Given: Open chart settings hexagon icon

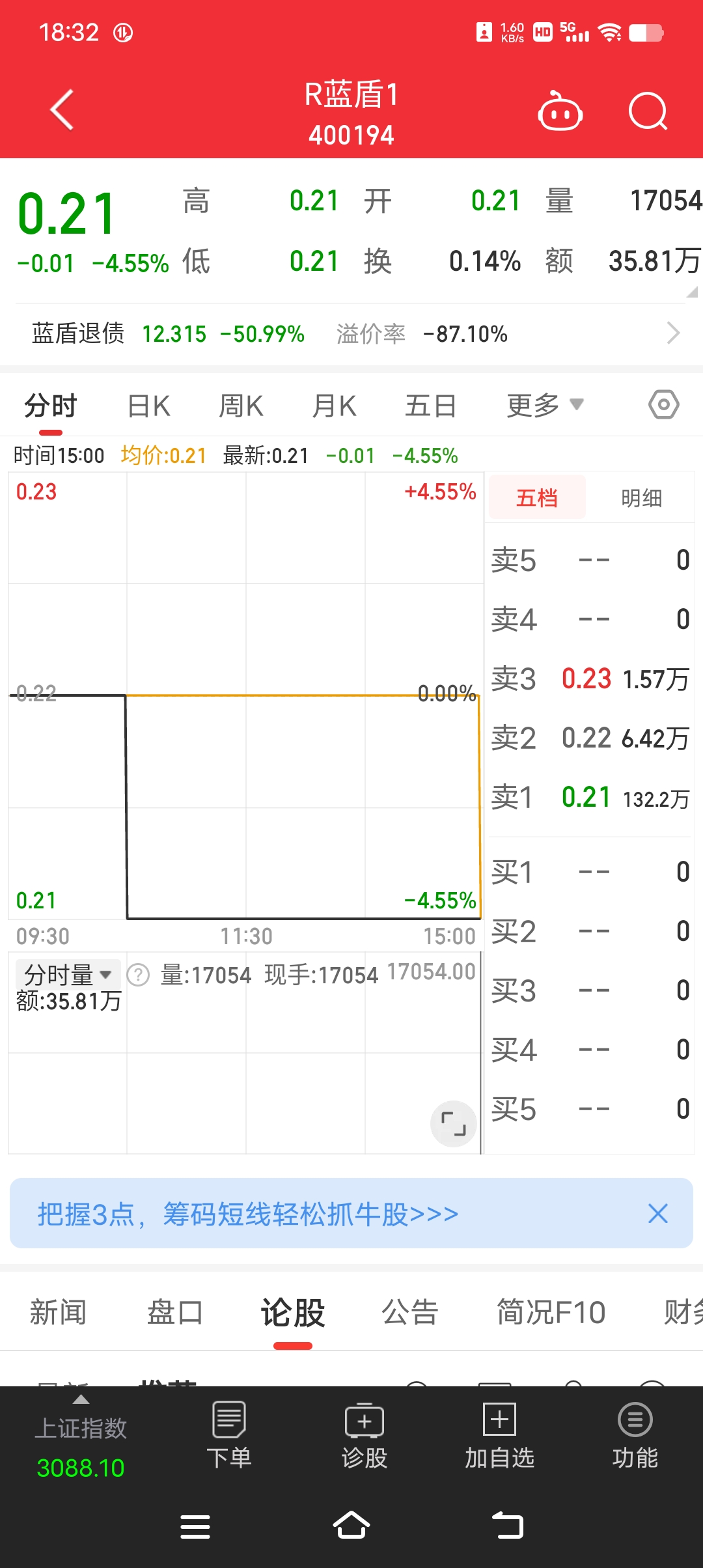Looking at the screenshot, I should pos(663,405).
